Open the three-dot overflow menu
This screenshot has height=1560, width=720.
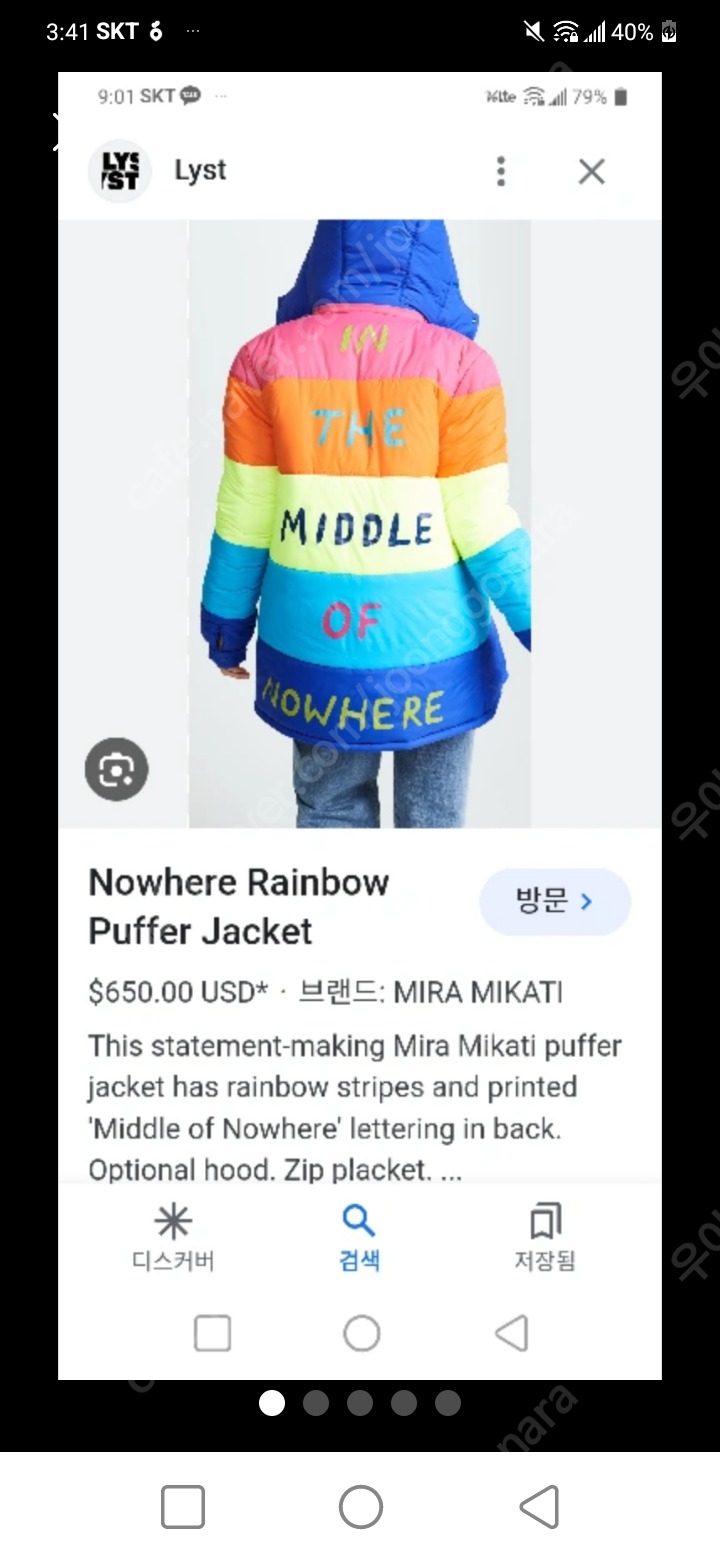500,171
